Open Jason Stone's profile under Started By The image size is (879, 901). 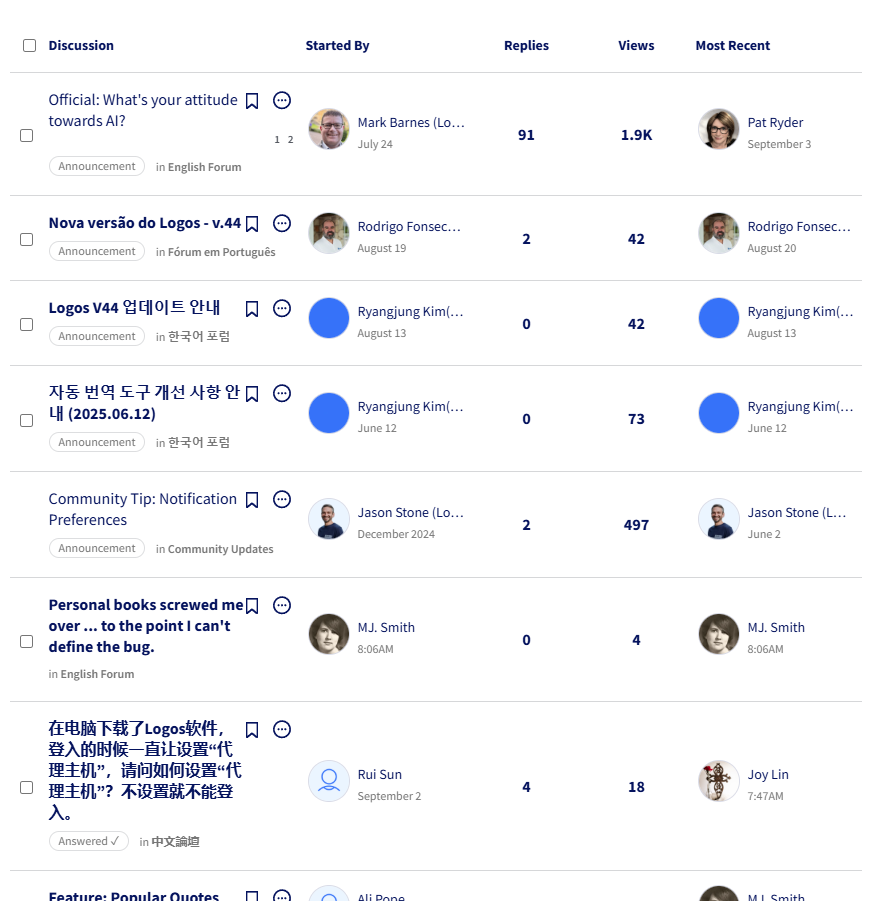pyautogui.click(x=410, y=513)
